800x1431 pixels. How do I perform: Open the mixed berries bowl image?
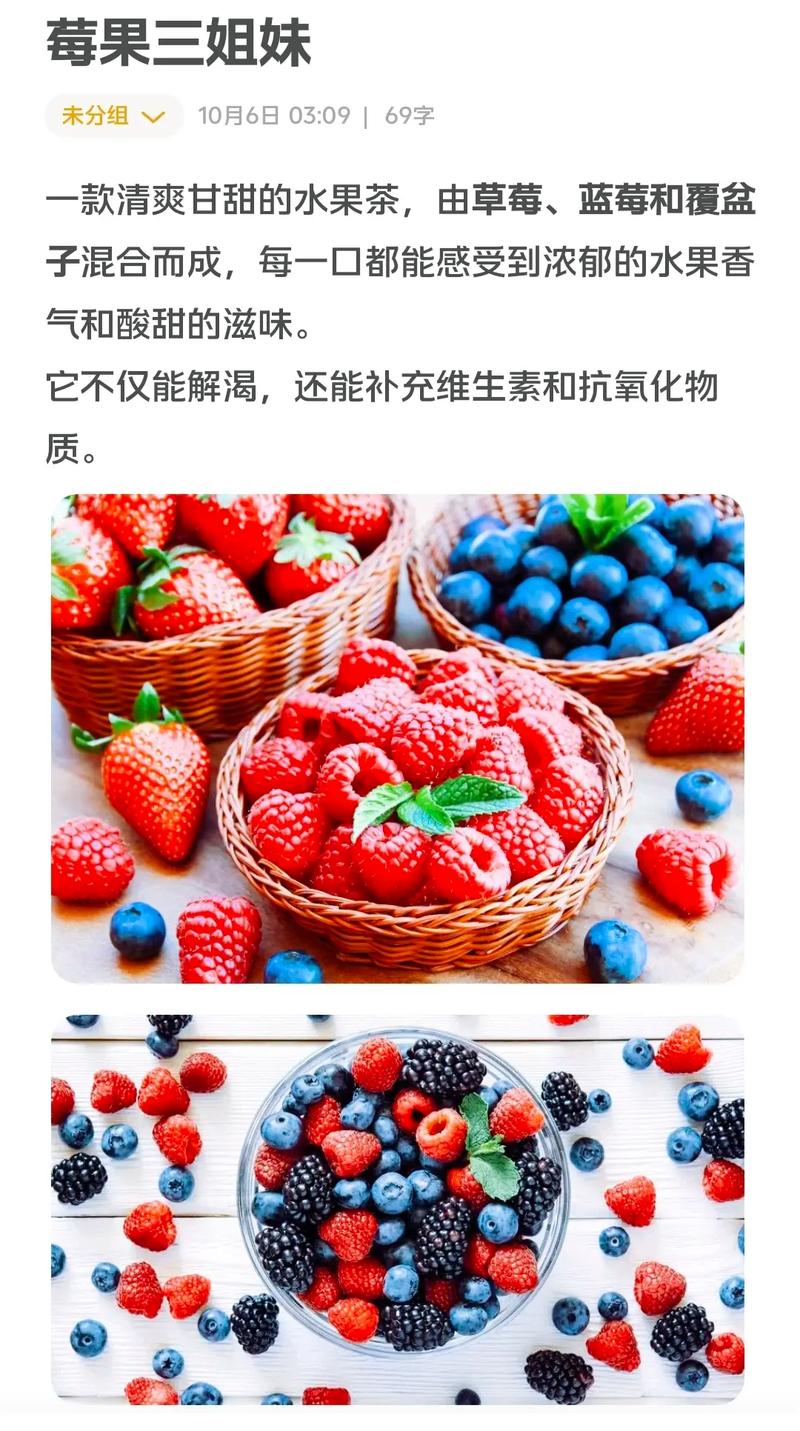click(398, 1209)
